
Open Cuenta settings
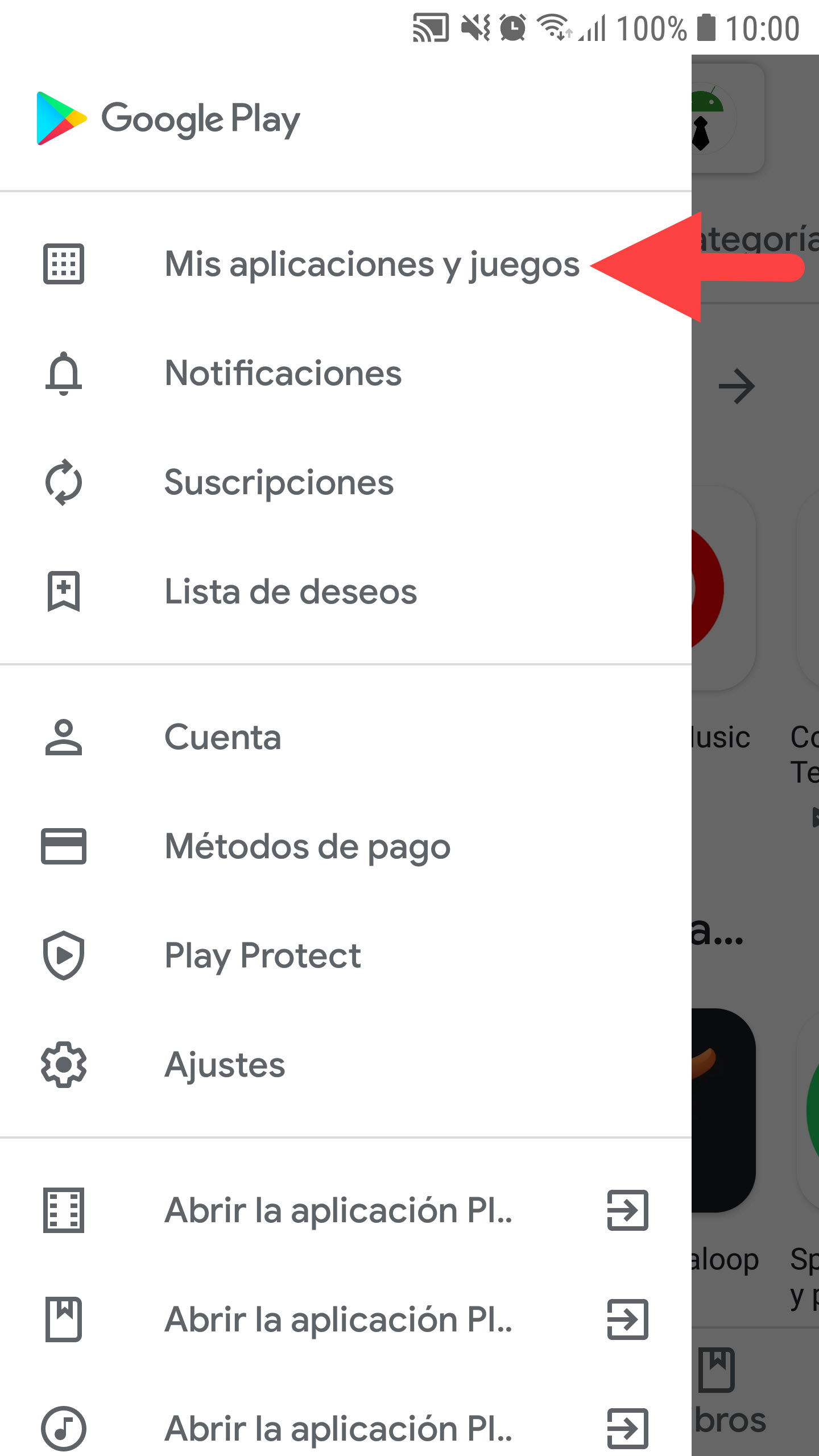coord(346,738)
